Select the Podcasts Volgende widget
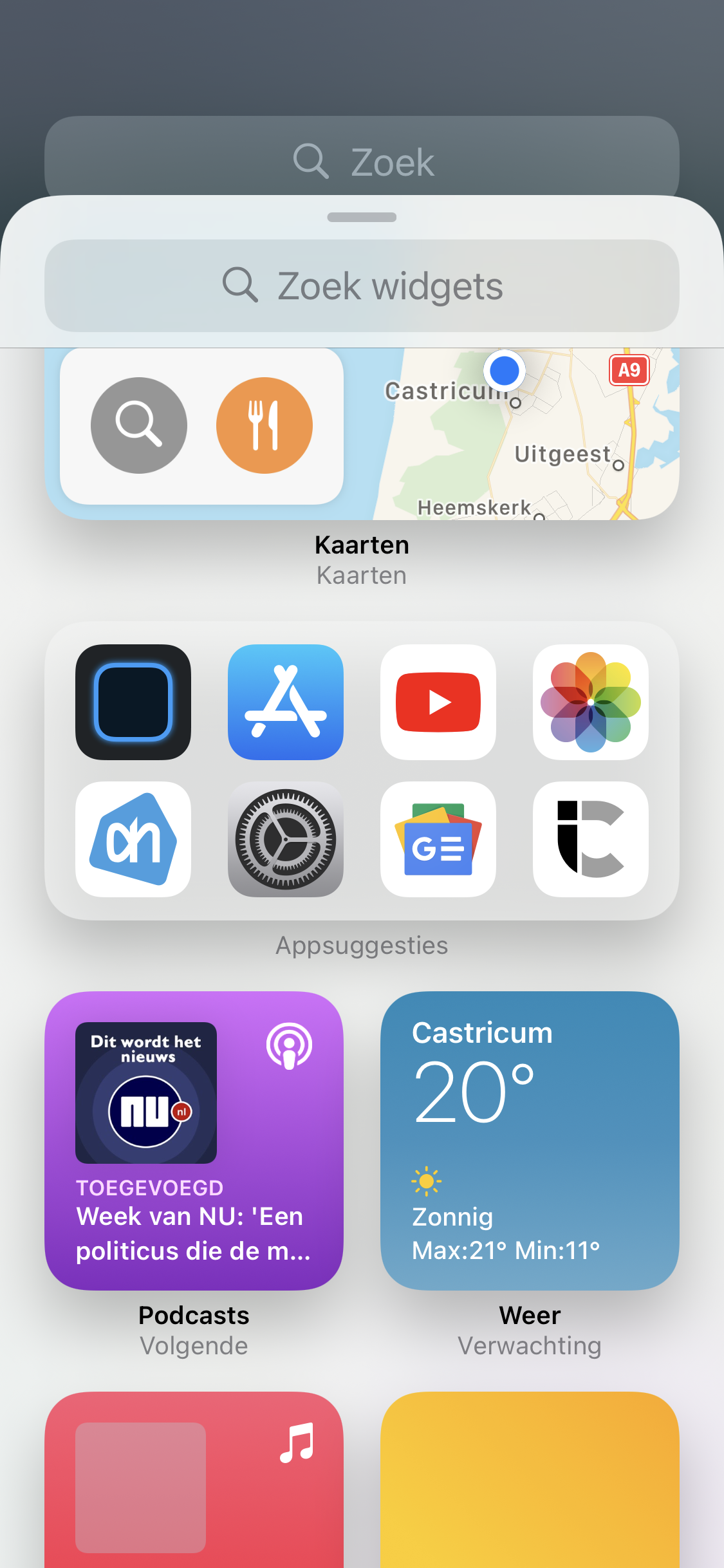The width and height of the screenshot is (724, 1568). click(x=194, y=1141)
